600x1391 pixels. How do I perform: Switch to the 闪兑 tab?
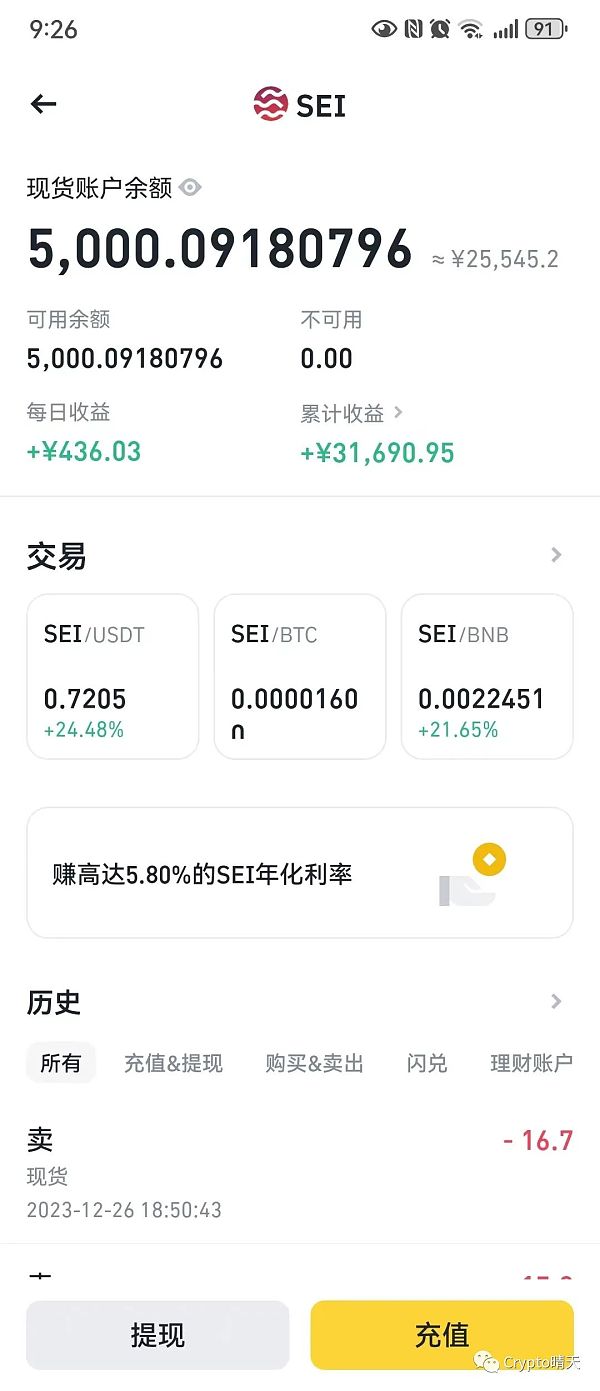point(427,1063)
